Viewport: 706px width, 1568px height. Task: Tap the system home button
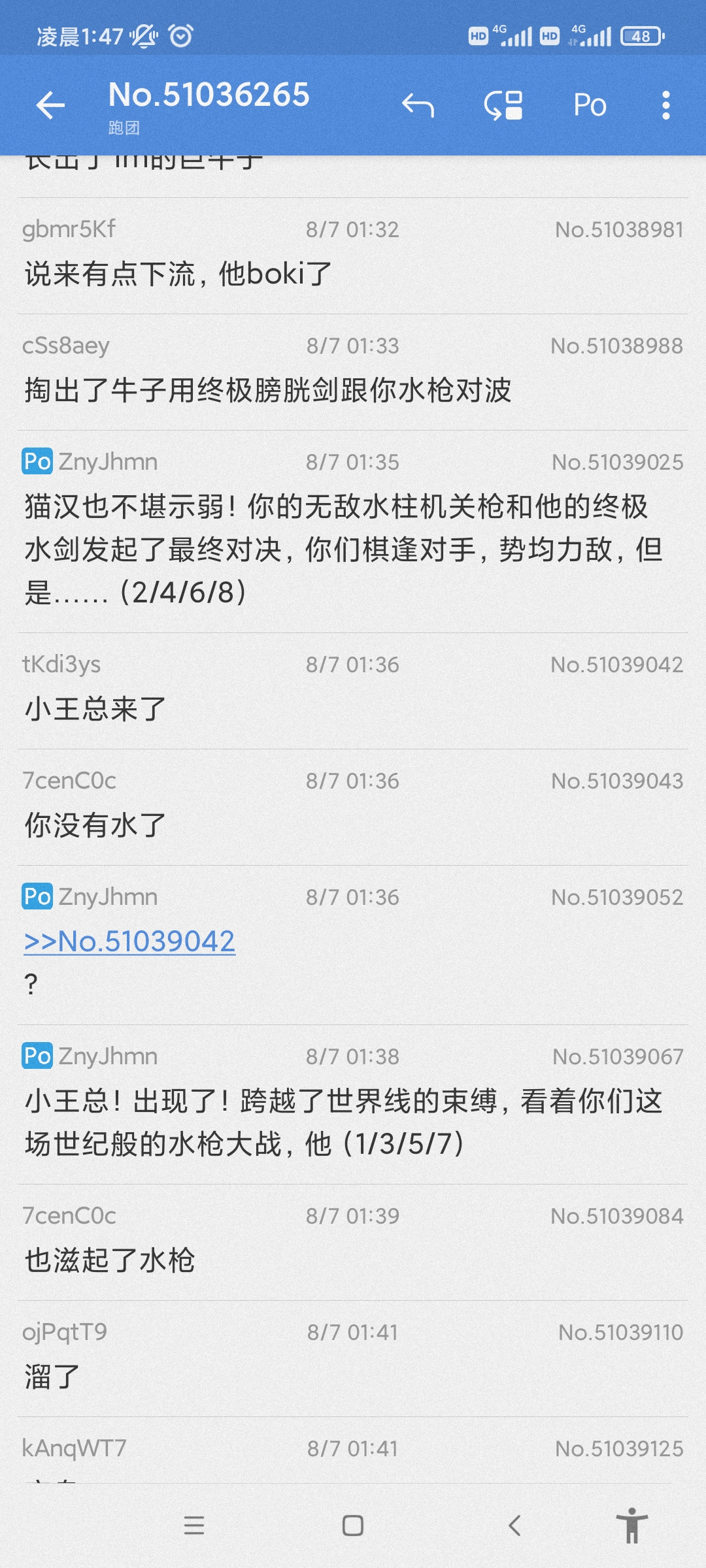tap(353, 1526)
